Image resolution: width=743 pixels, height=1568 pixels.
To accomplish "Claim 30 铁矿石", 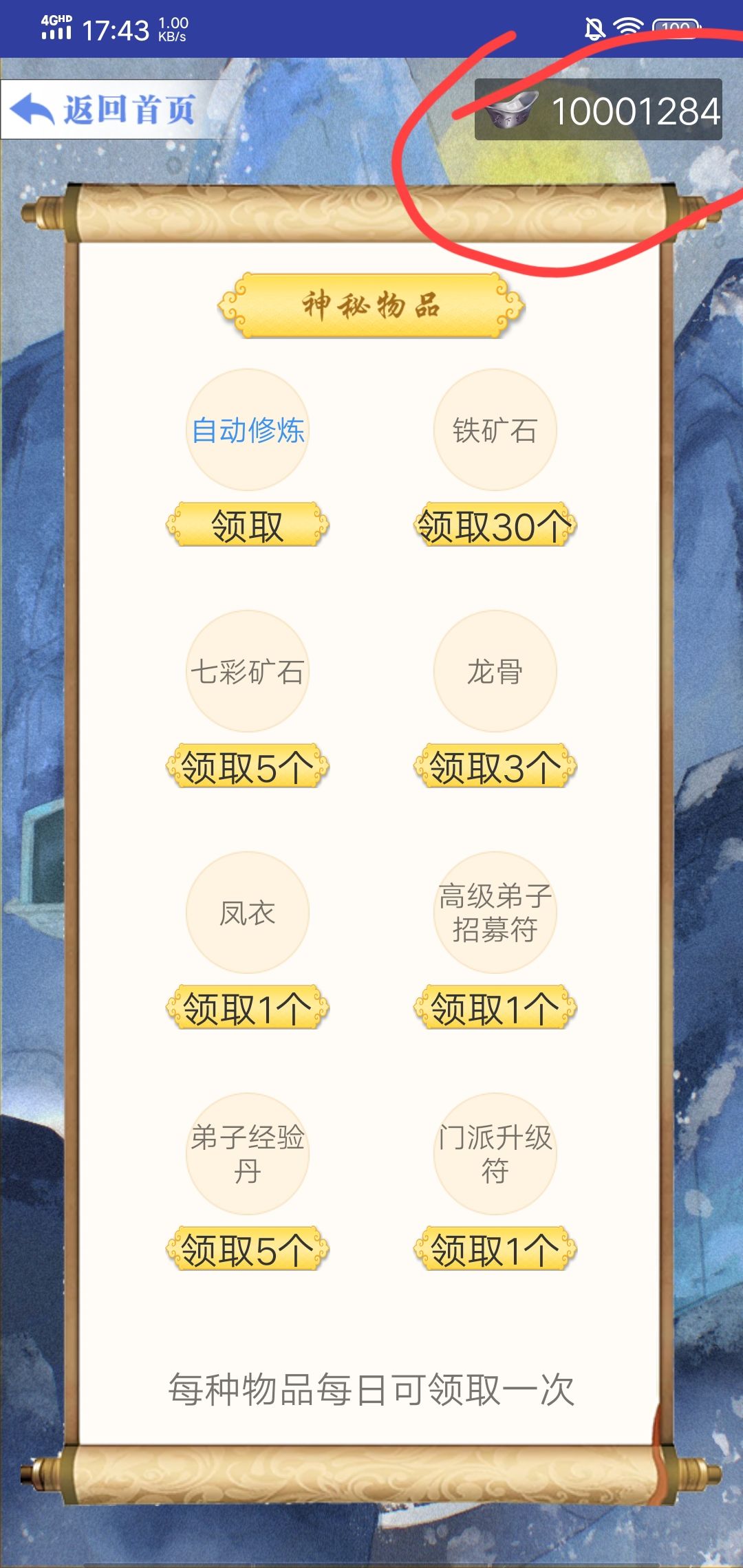I will point(495,525).
